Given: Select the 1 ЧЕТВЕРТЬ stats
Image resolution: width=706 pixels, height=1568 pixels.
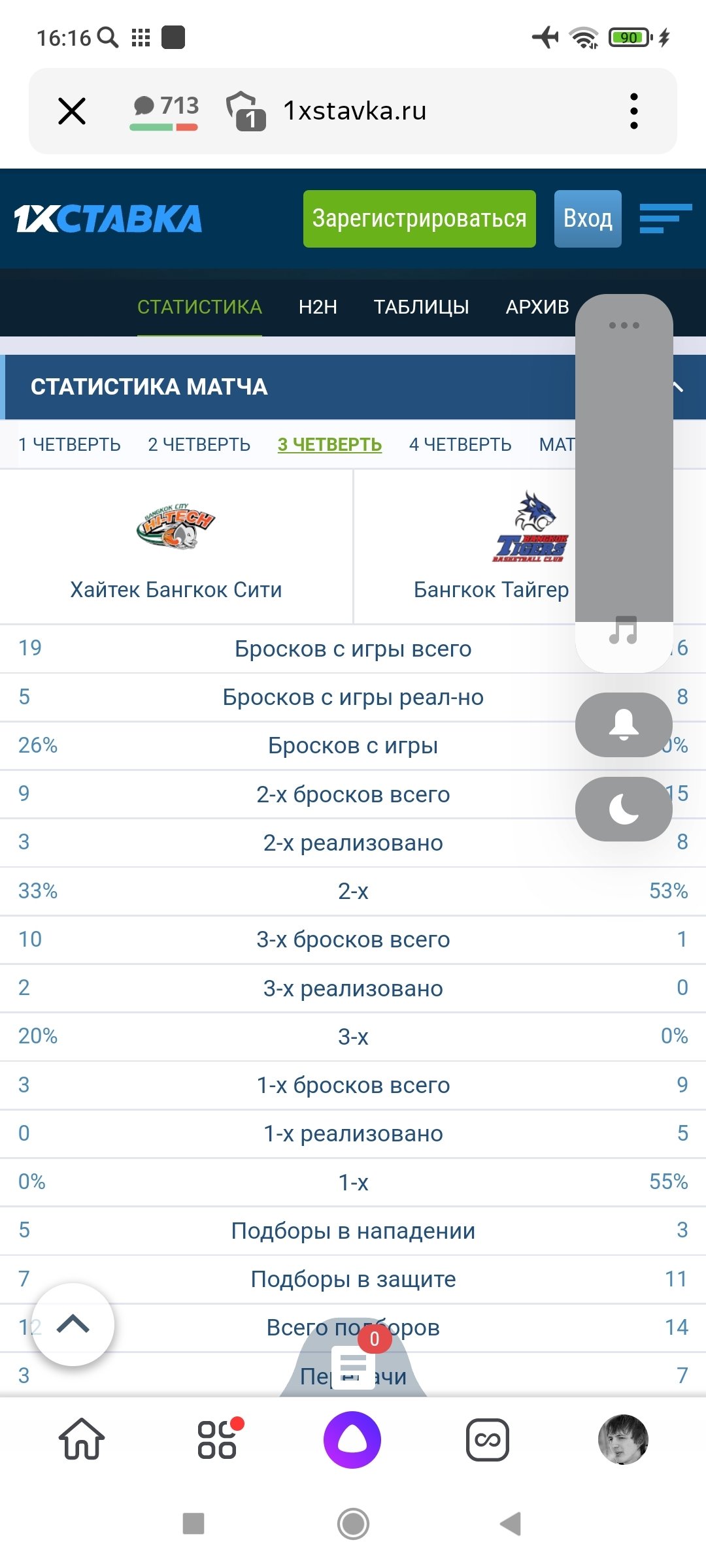Looking at the screenshot, I should coord(69,445).
